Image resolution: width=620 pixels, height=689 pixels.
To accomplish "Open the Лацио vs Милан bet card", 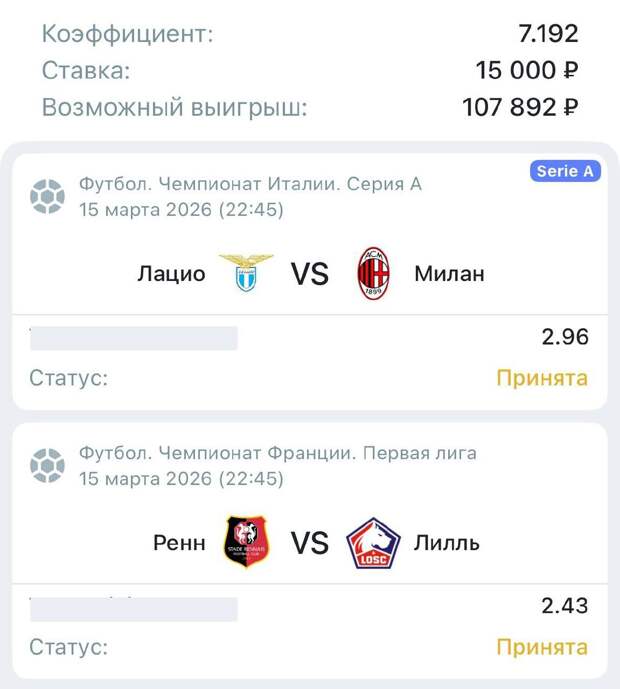I will coord(310,274).
